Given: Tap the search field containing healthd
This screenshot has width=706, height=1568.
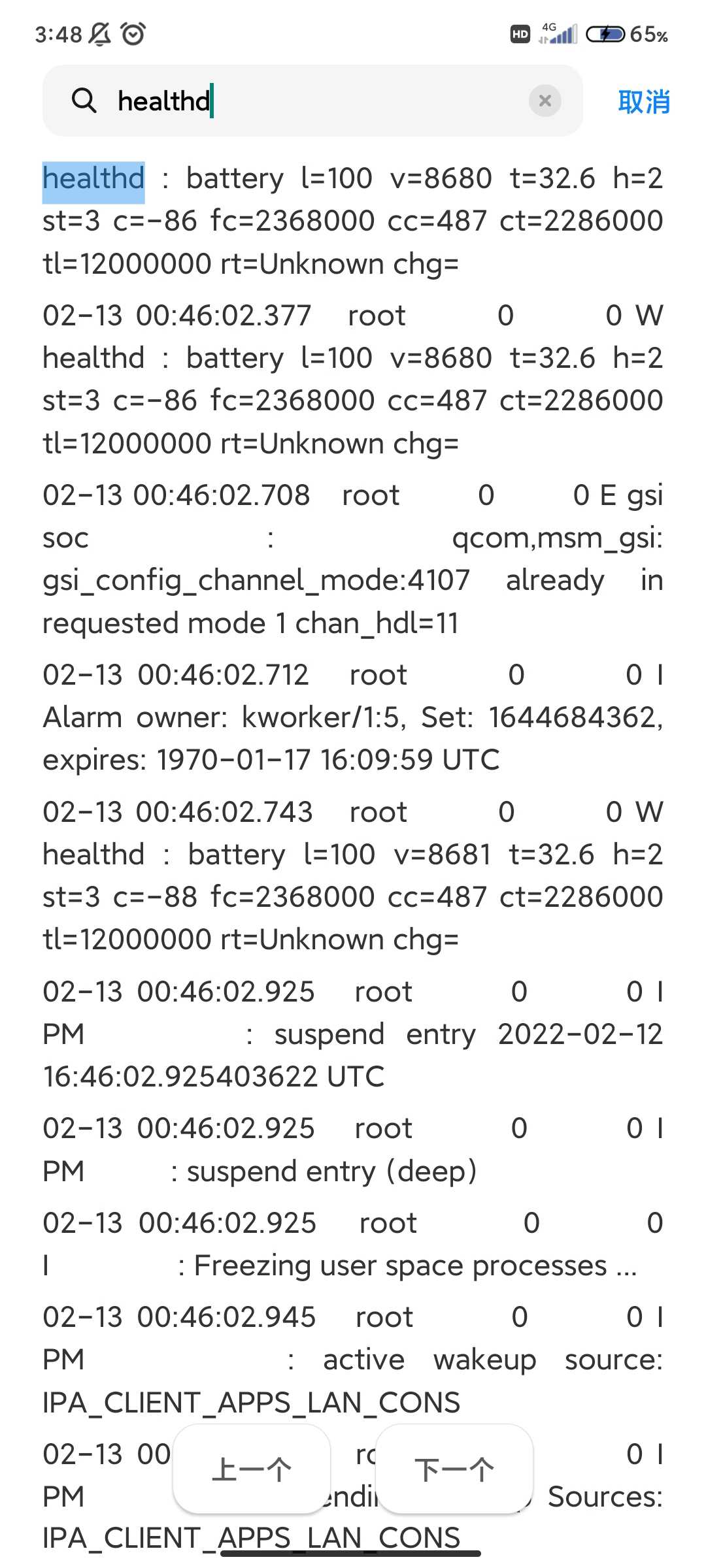Looking at the screenshot, I should 312,101.
